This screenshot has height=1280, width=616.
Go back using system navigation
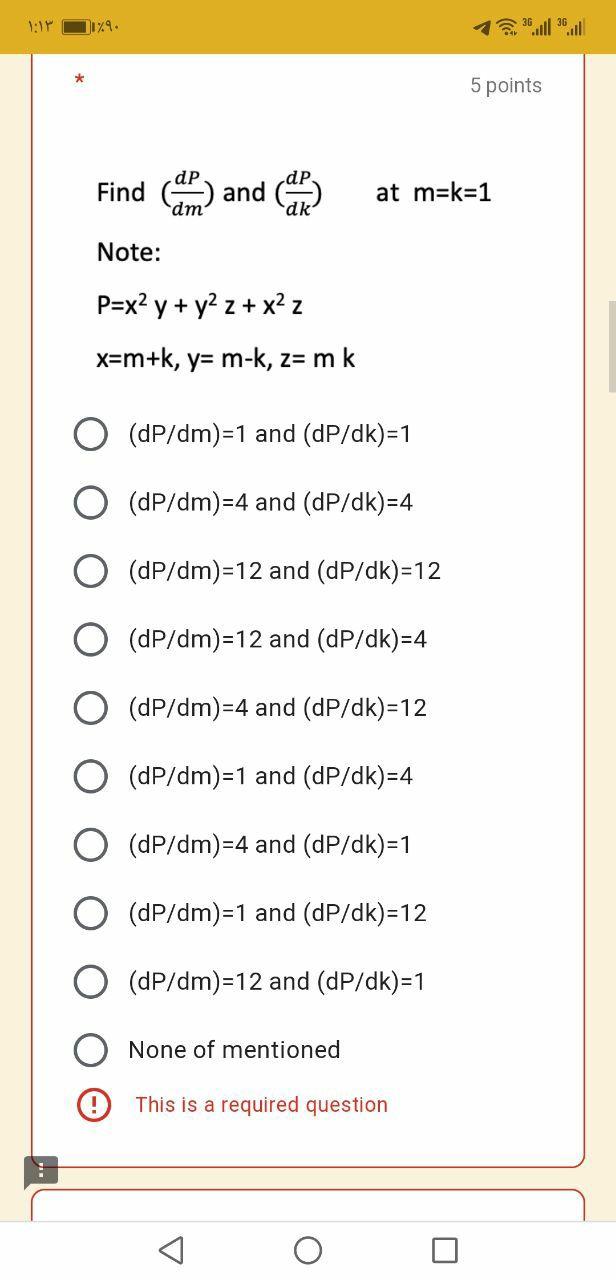(171, 1250)
